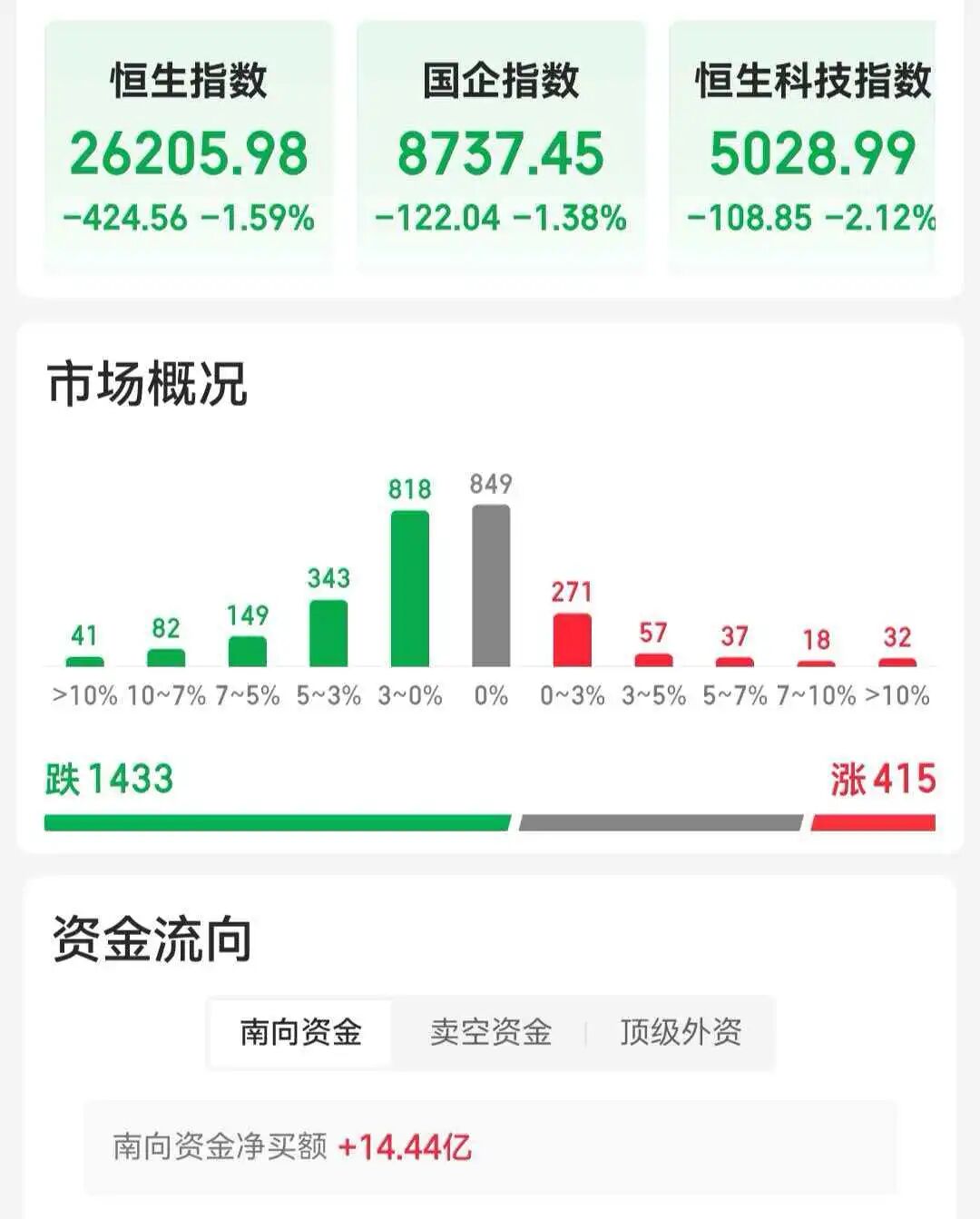Viewport: 980px width, 1219px height.
Task: Switch to the 顶级外资 tab
Action: point(681,1032)
